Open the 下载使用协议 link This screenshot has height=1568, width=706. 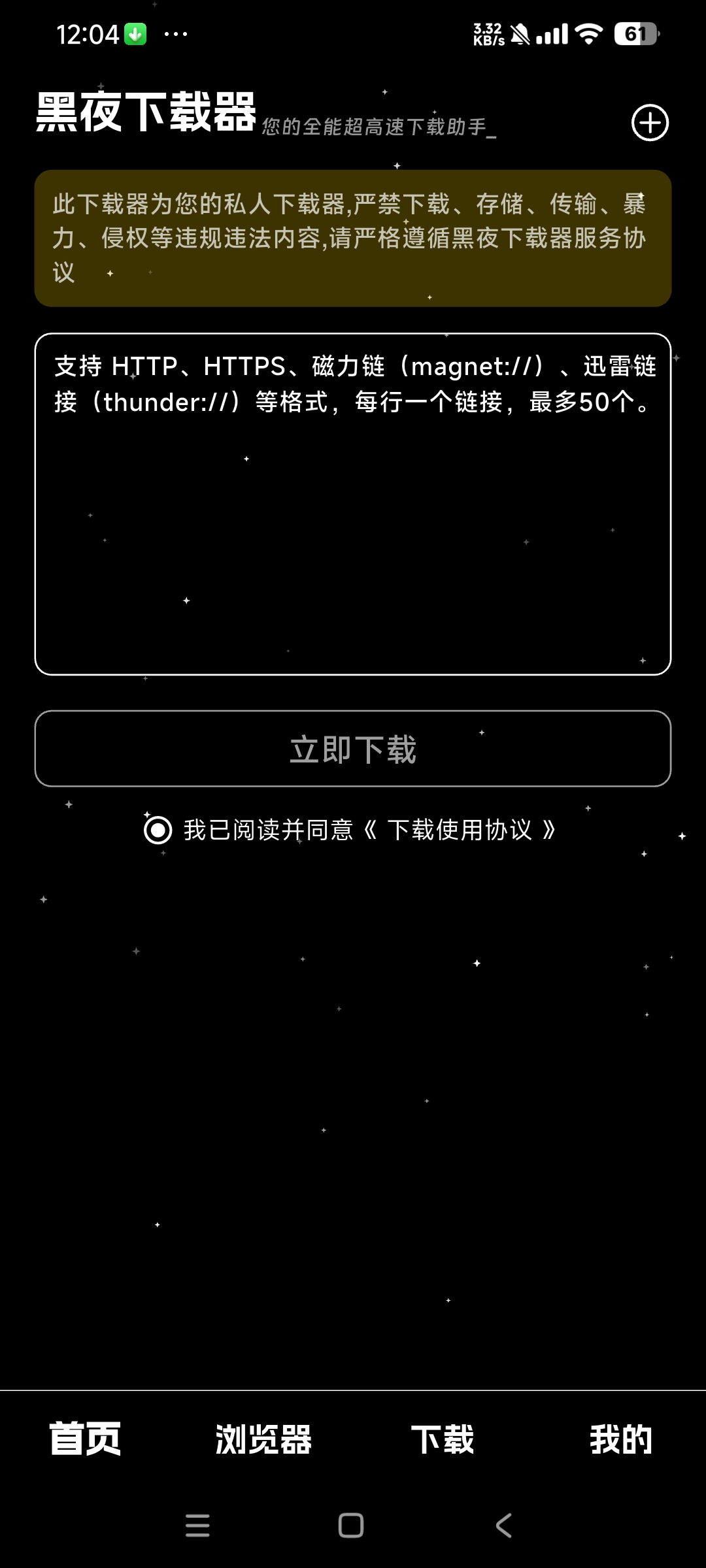tap(460, 830)
